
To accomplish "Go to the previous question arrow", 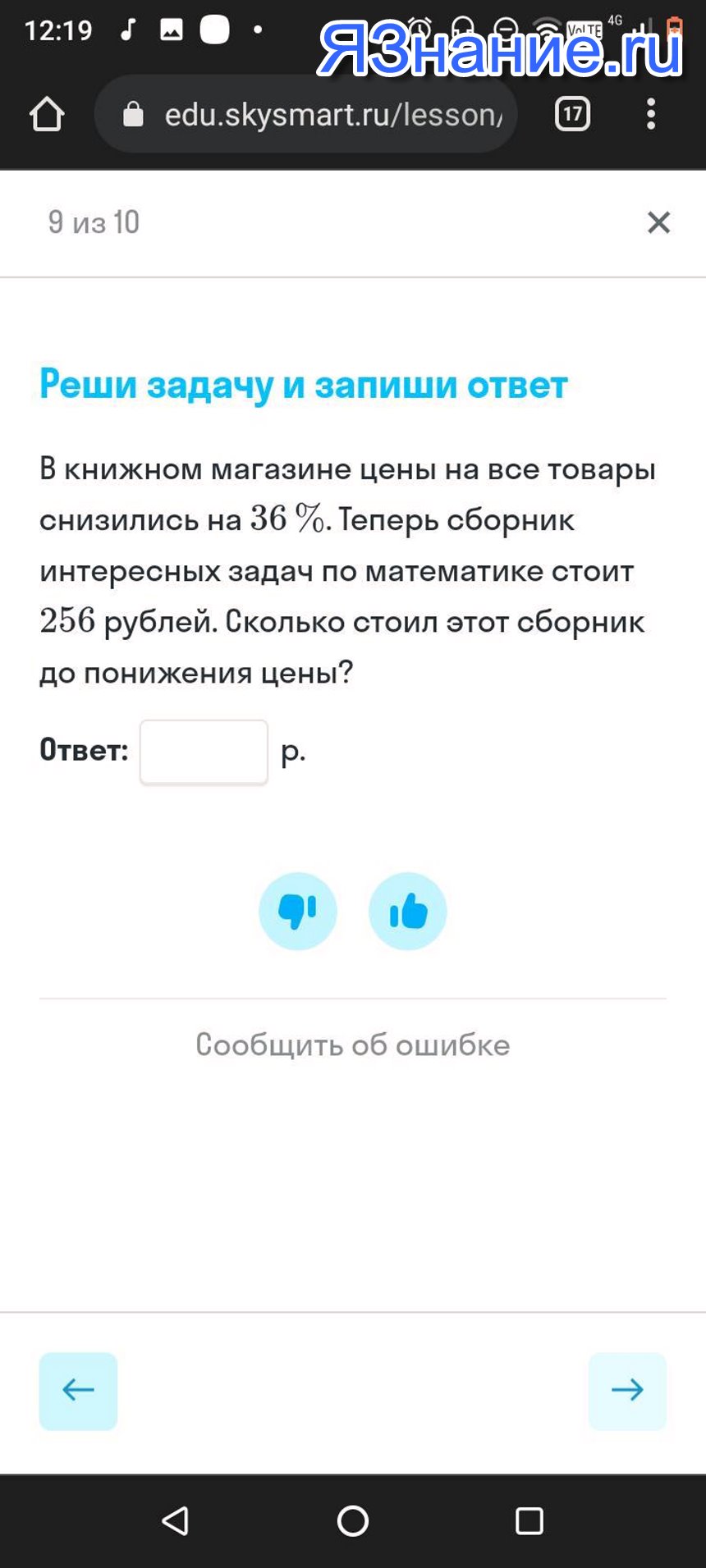I will pyautogui.click(x=78, y=1391).
